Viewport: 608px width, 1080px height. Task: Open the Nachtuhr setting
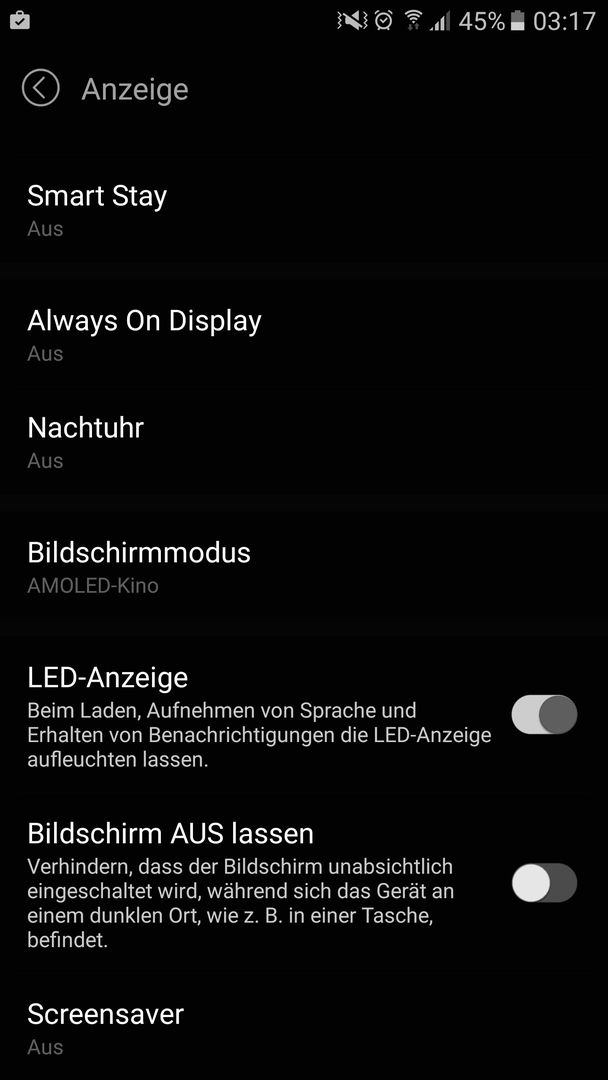point(304,442)
